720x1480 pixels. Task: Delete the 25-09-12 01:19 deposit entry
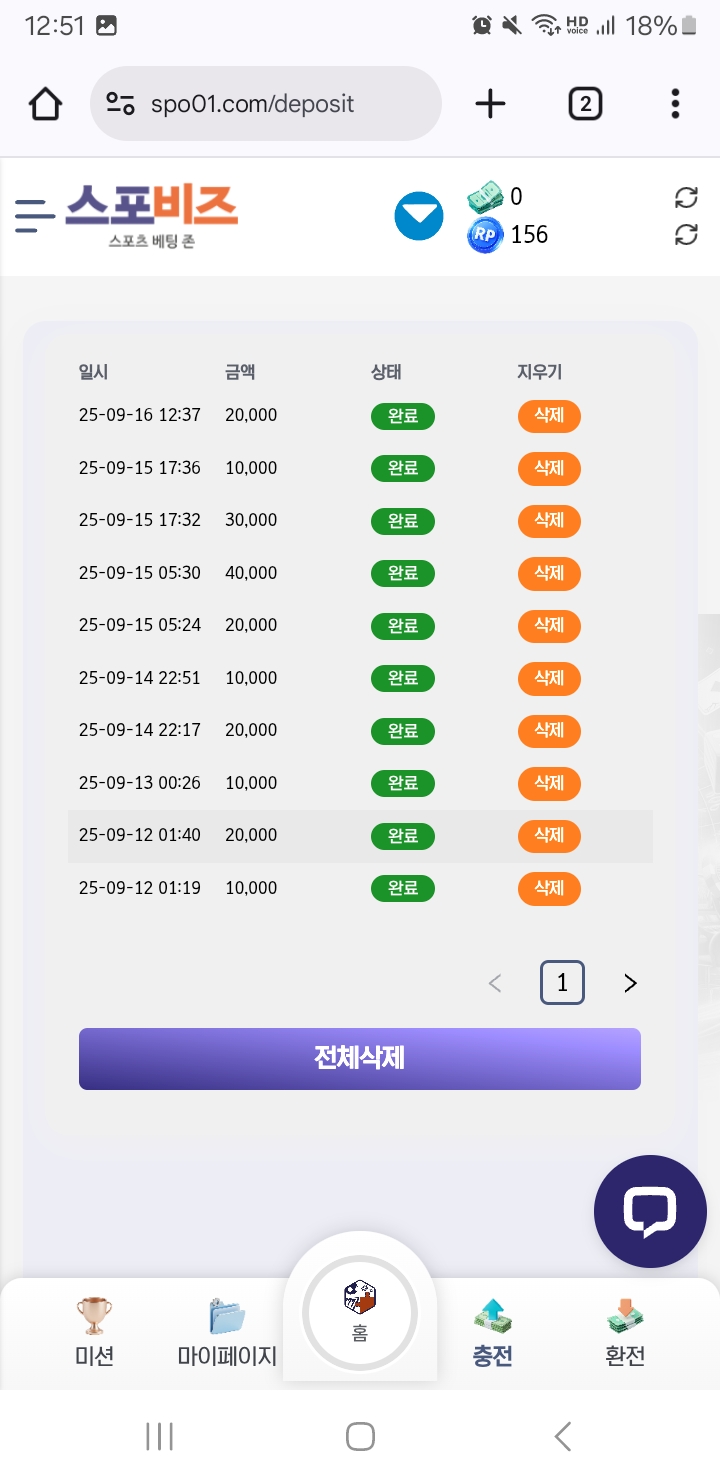point(549,888)
